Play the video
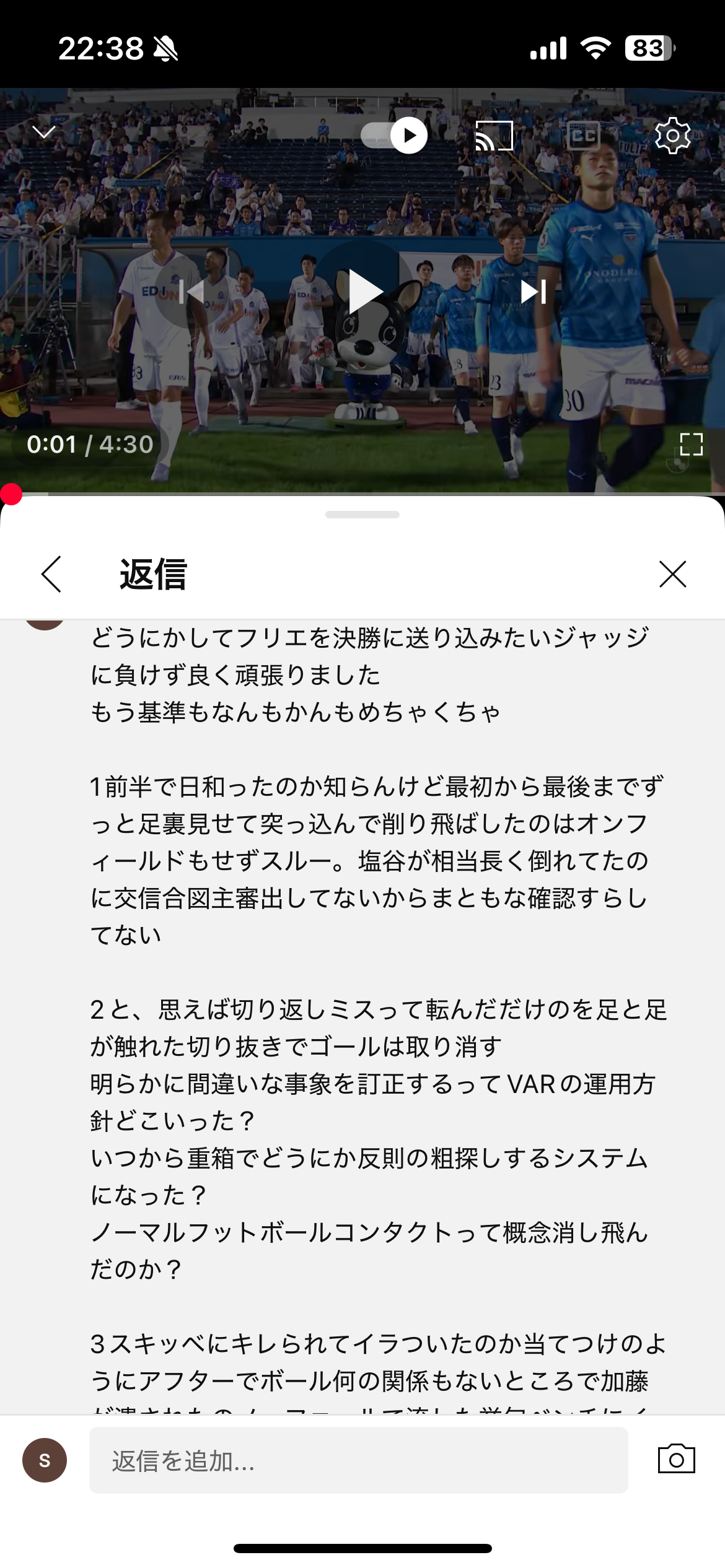The image size is (725, 1568). tap(364, 291)
